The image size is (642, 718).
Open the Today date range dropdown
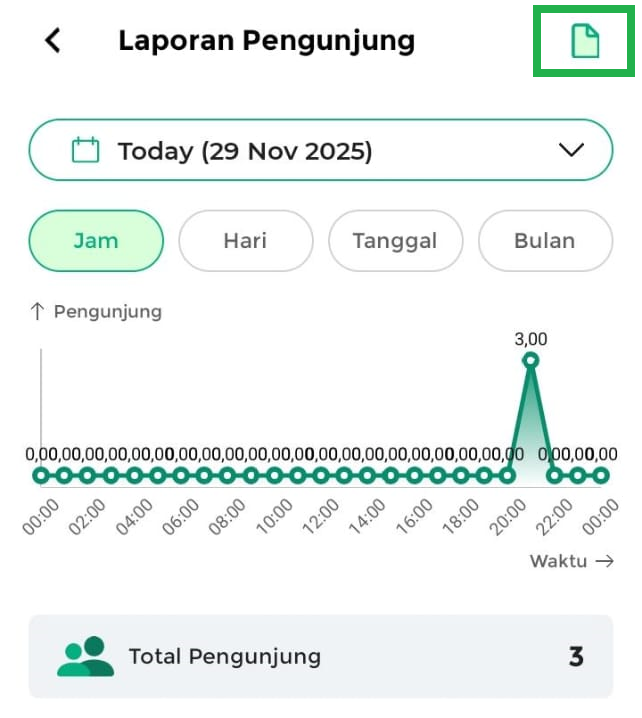320,151
